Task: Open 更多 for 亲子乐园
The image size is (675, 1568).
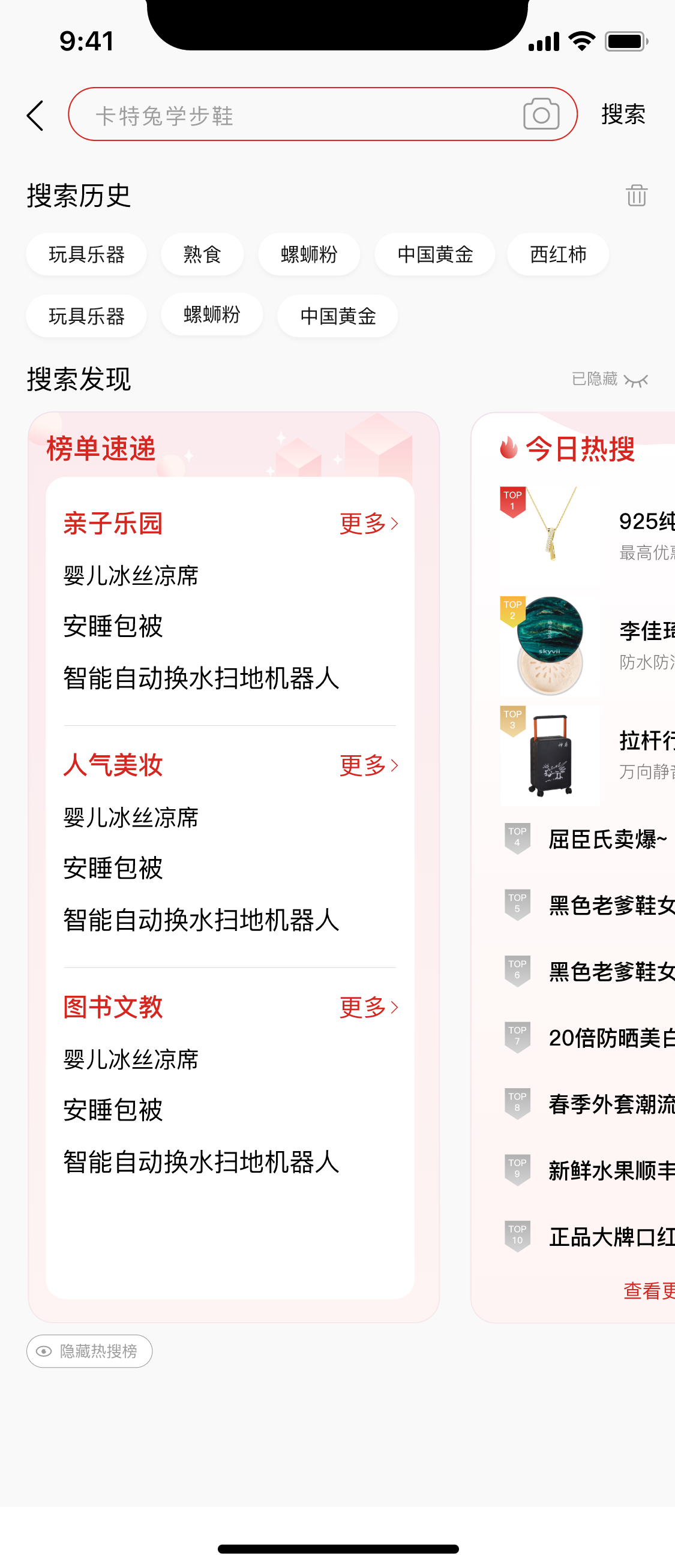Action: (x=368, y=524)
